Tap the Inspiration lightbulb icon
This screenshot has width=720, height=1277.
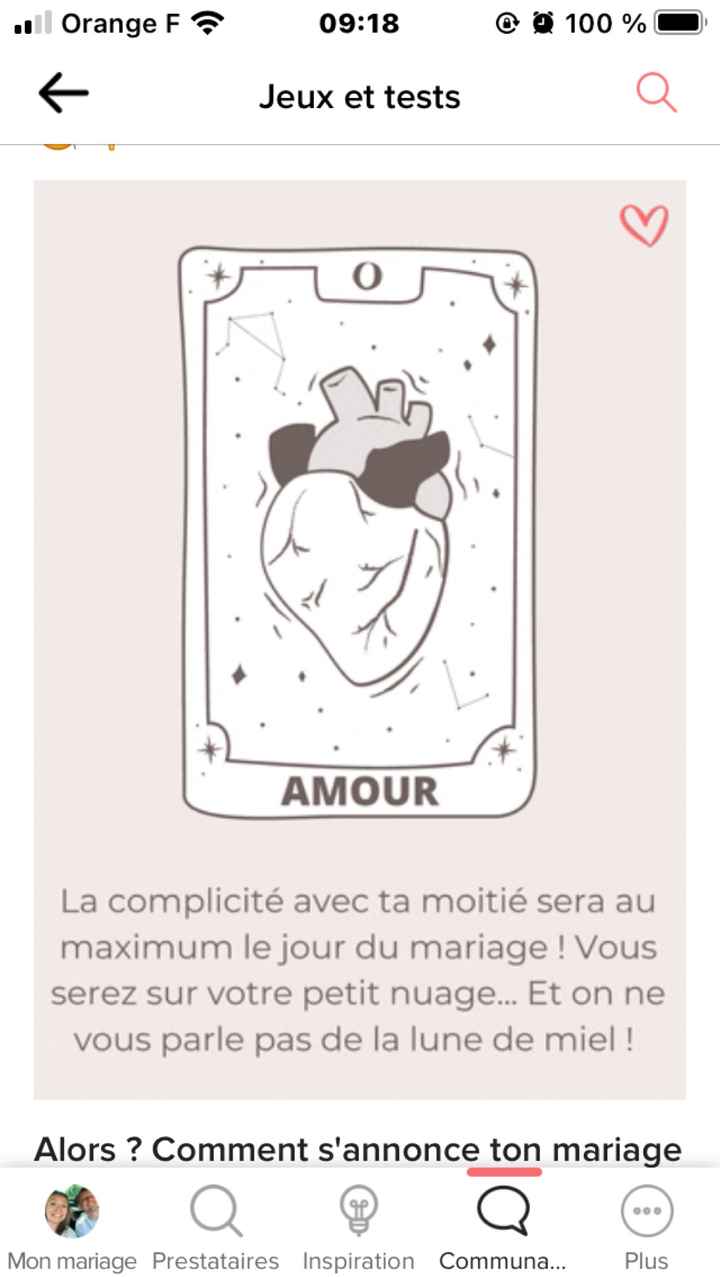coord(358,1210)
